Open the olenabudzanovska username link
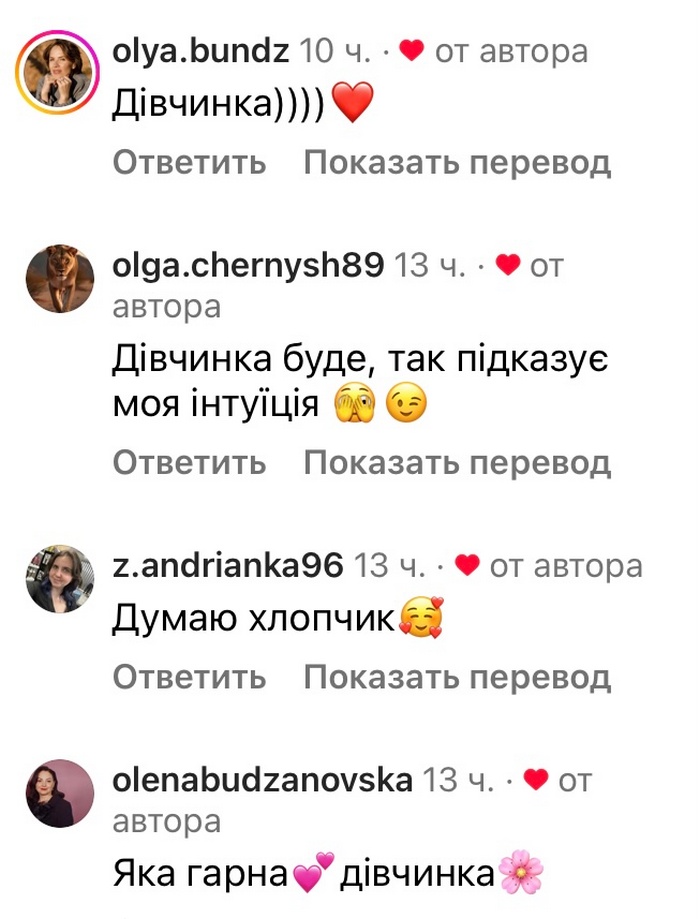700x919 pixels. 262,780
